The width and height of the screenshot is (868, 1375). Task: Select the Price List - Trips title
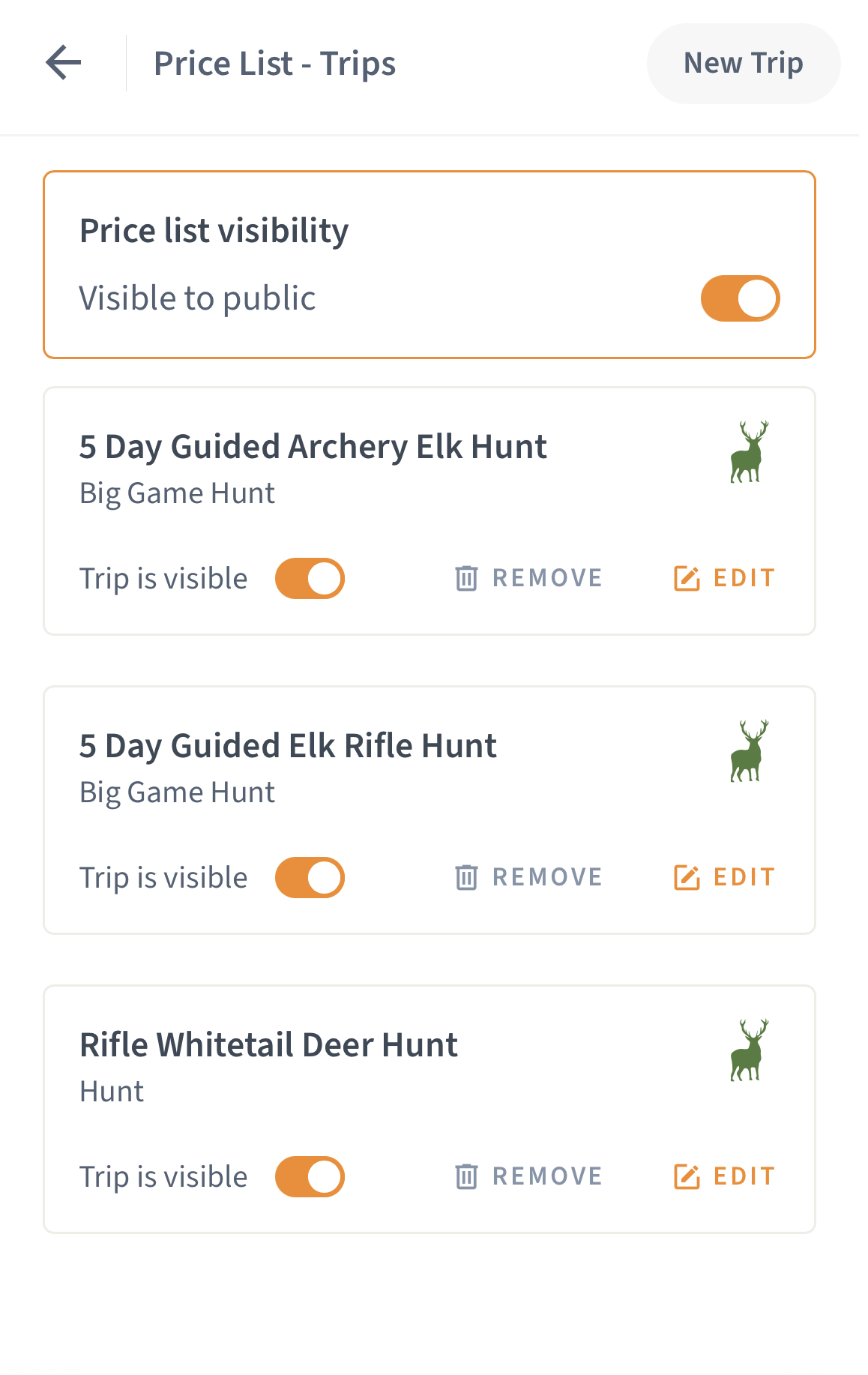(x=274, y=64)
